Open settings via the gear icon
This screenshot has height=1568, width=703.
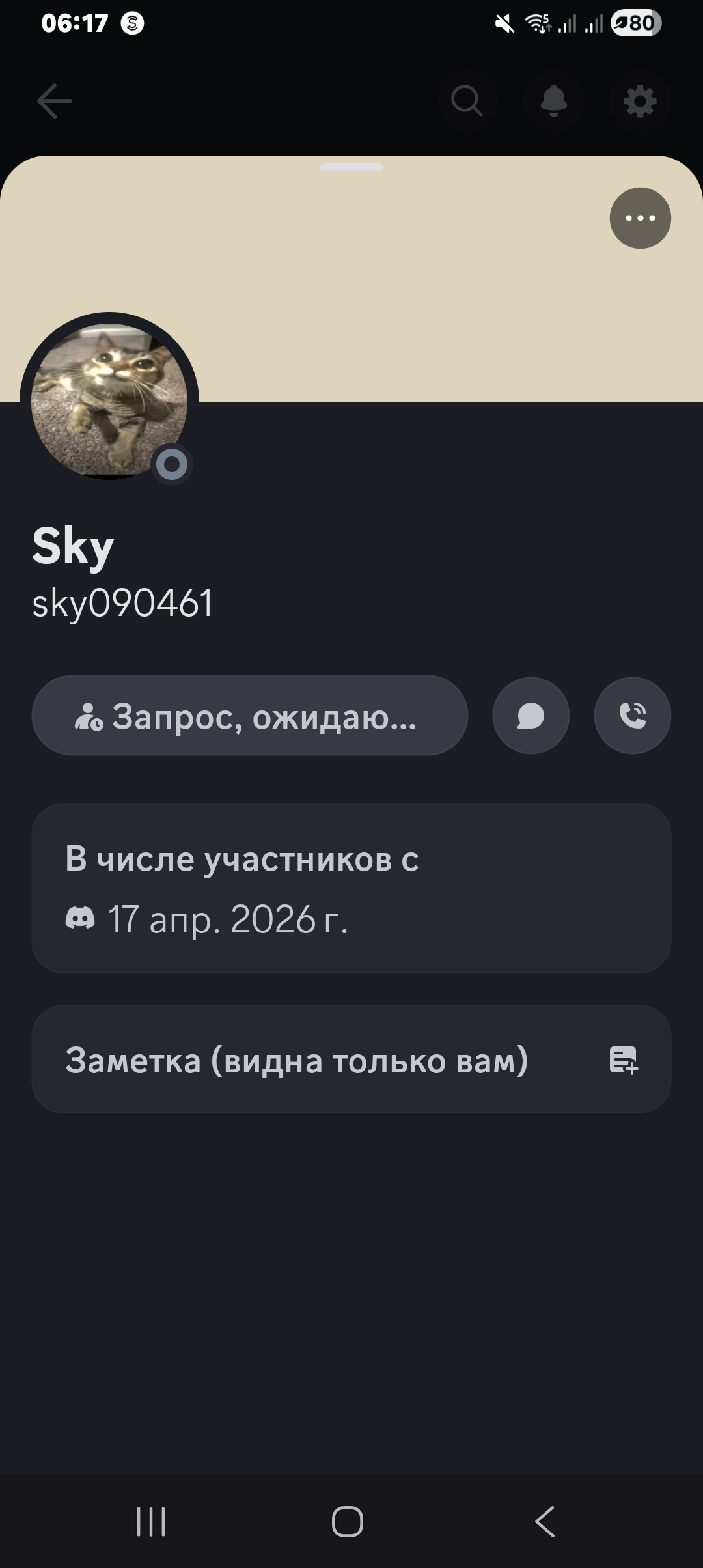coord(640,101)
